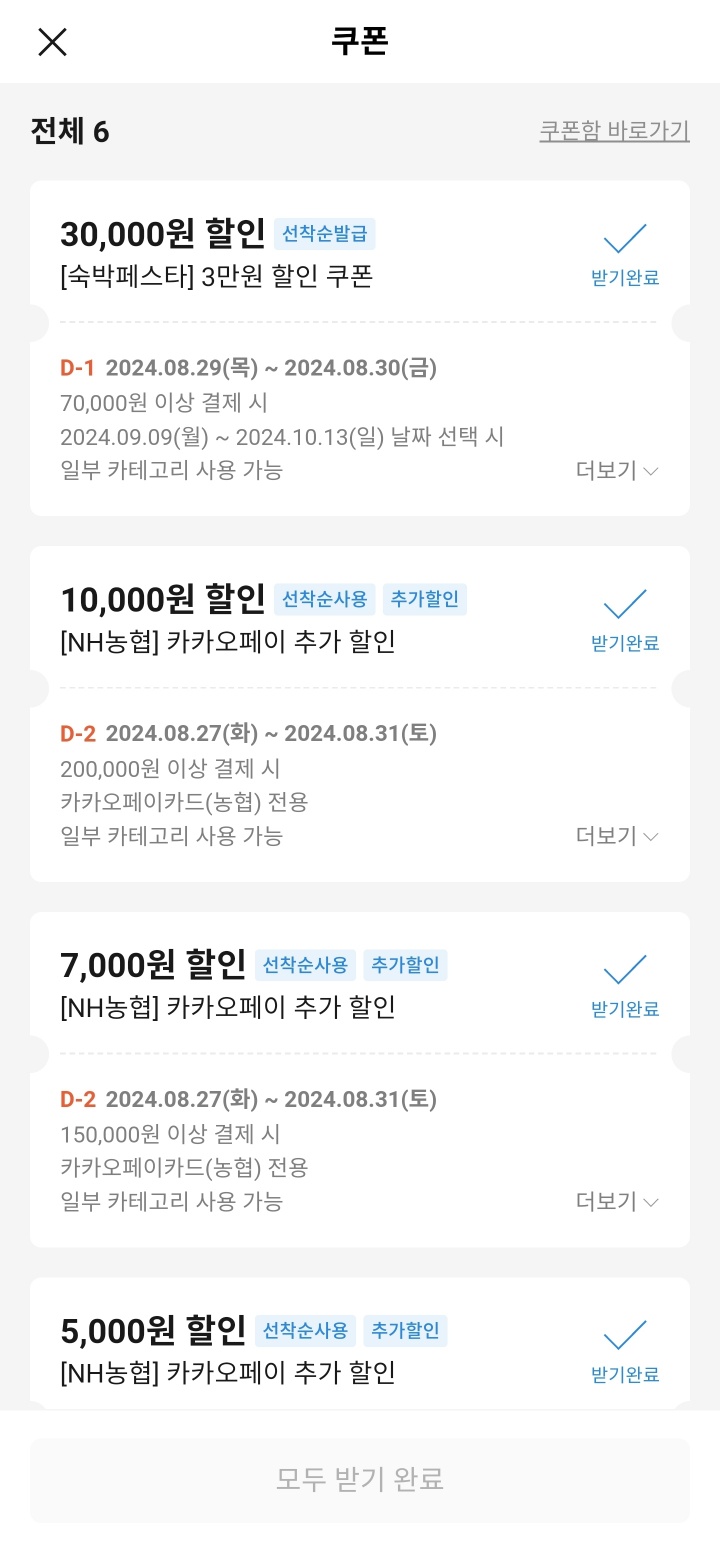This screenshot has height=1552, width=720.
Task: Select the 받기완료 check icon for 10,000원 할인
Action: [624, 605]
